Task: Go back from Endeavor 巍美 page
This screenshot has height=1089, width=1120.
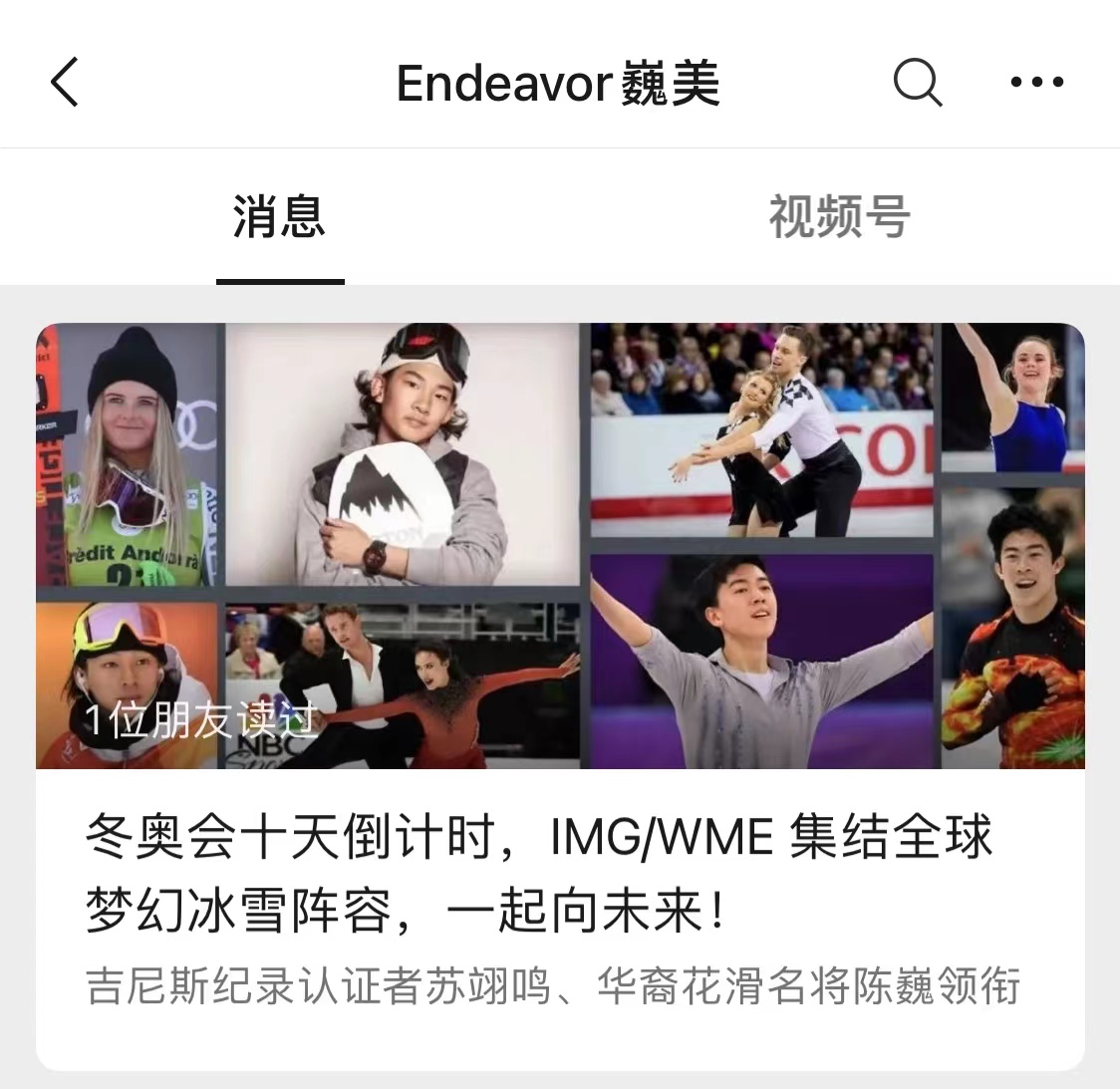Action: point(65,82)
